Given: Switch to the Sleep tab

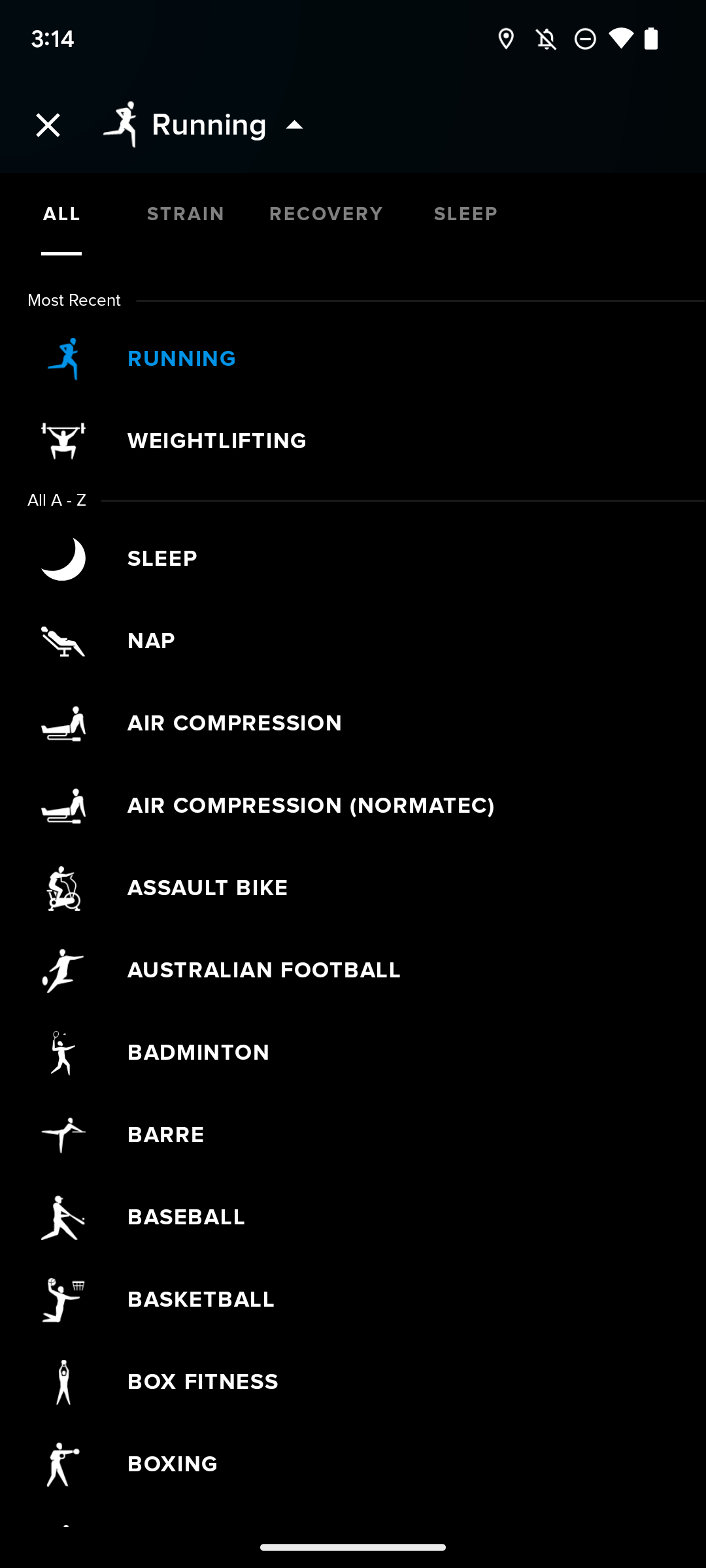Looking at the screenshot, I should click(465, 214).
